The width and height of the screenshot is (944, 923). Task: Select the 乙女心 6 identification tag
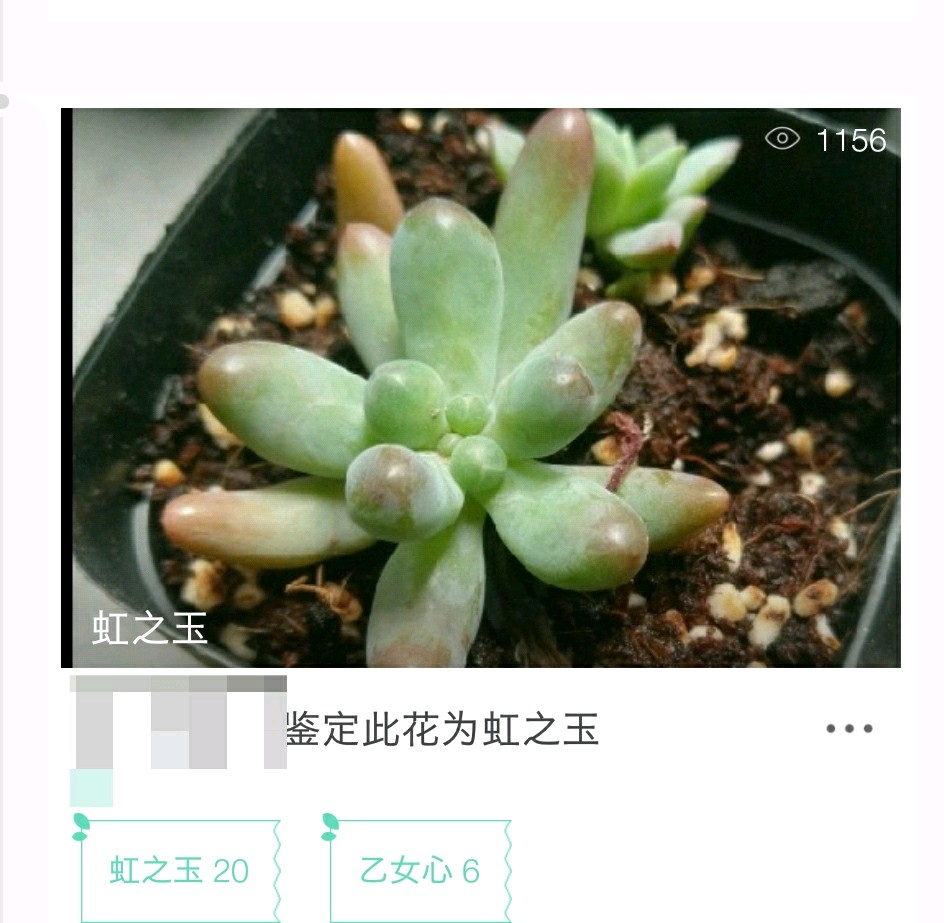[x=420, y=871]
